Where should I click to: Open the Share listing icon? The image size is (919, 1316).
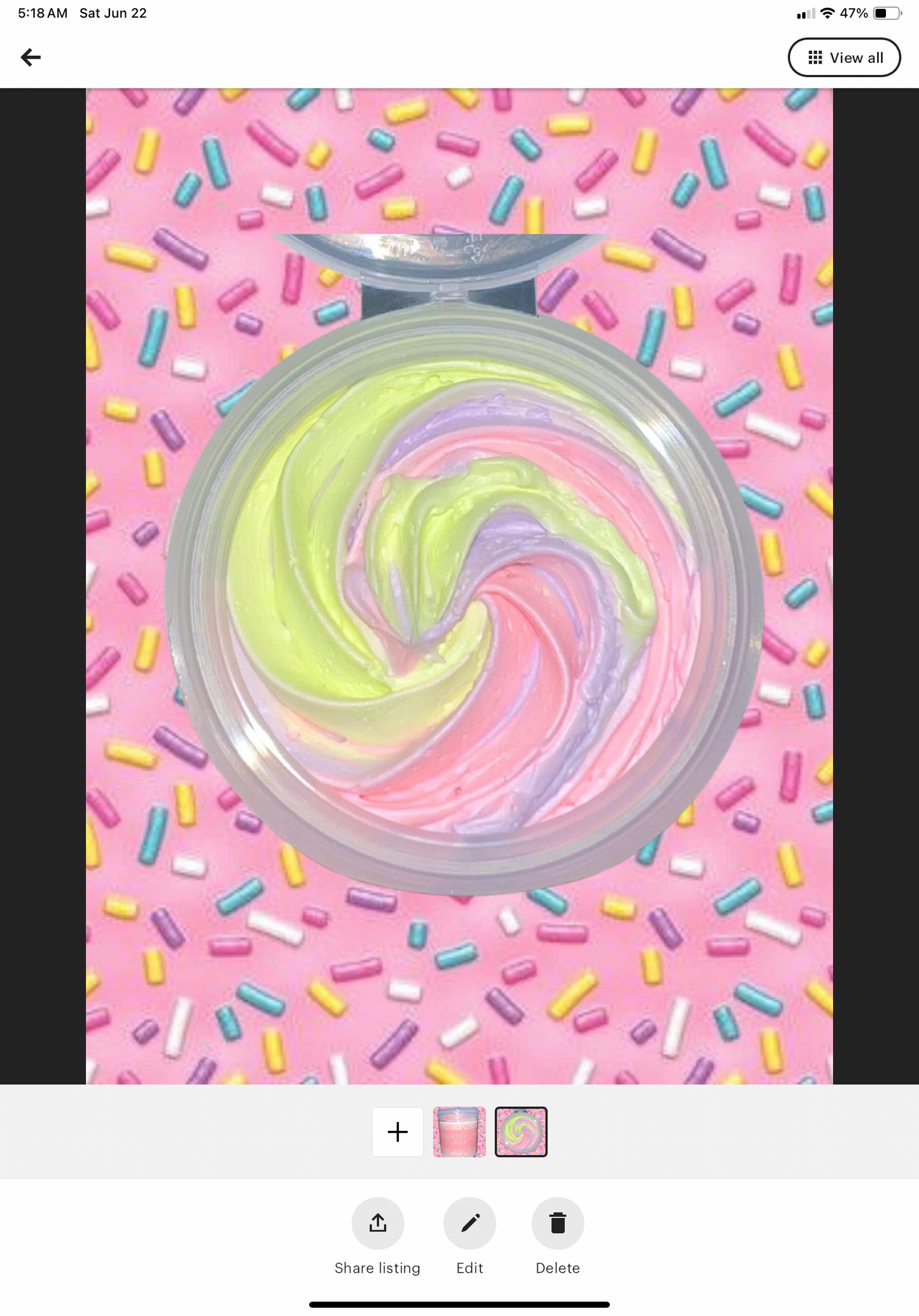tap(377, 1222)
